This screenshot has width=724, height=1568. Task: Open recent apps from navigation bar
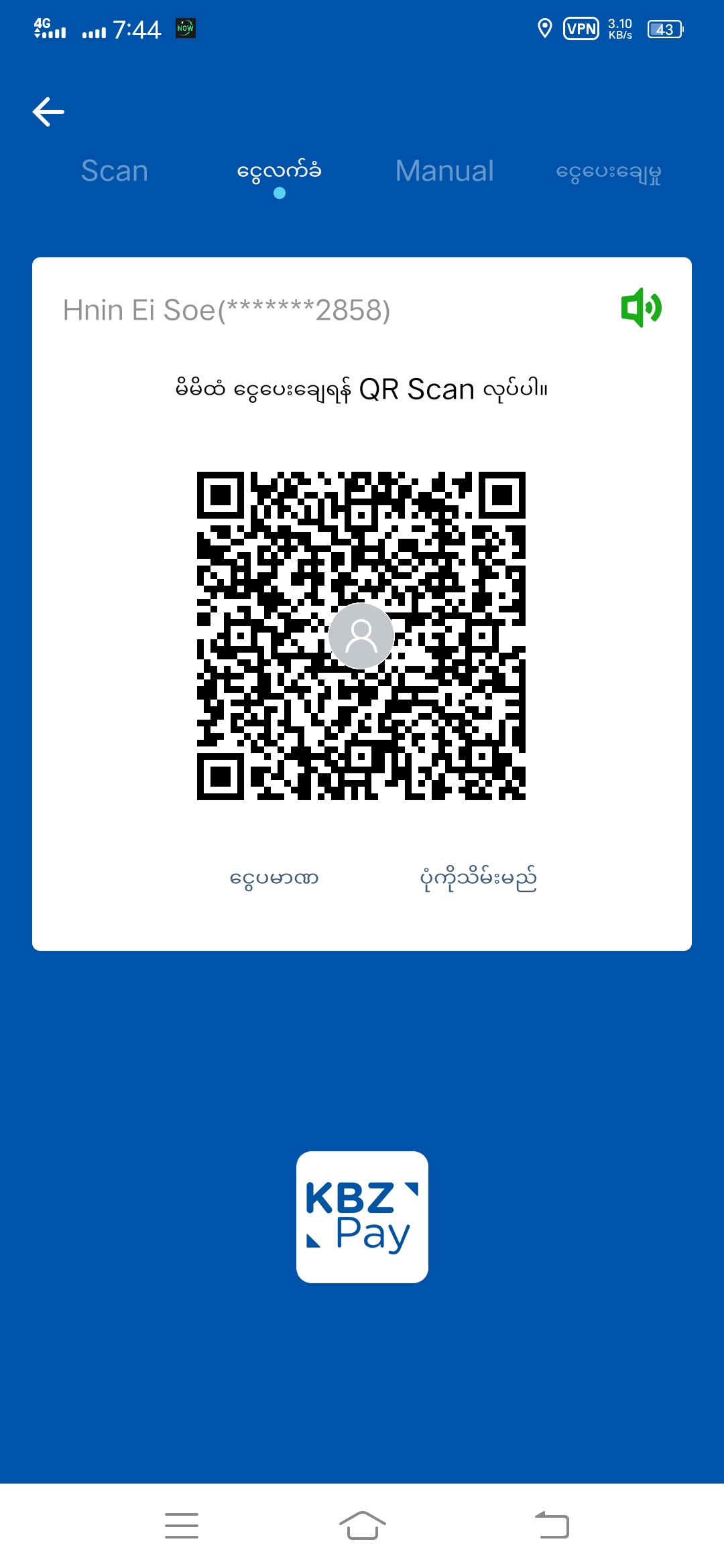pos(182,1526)
